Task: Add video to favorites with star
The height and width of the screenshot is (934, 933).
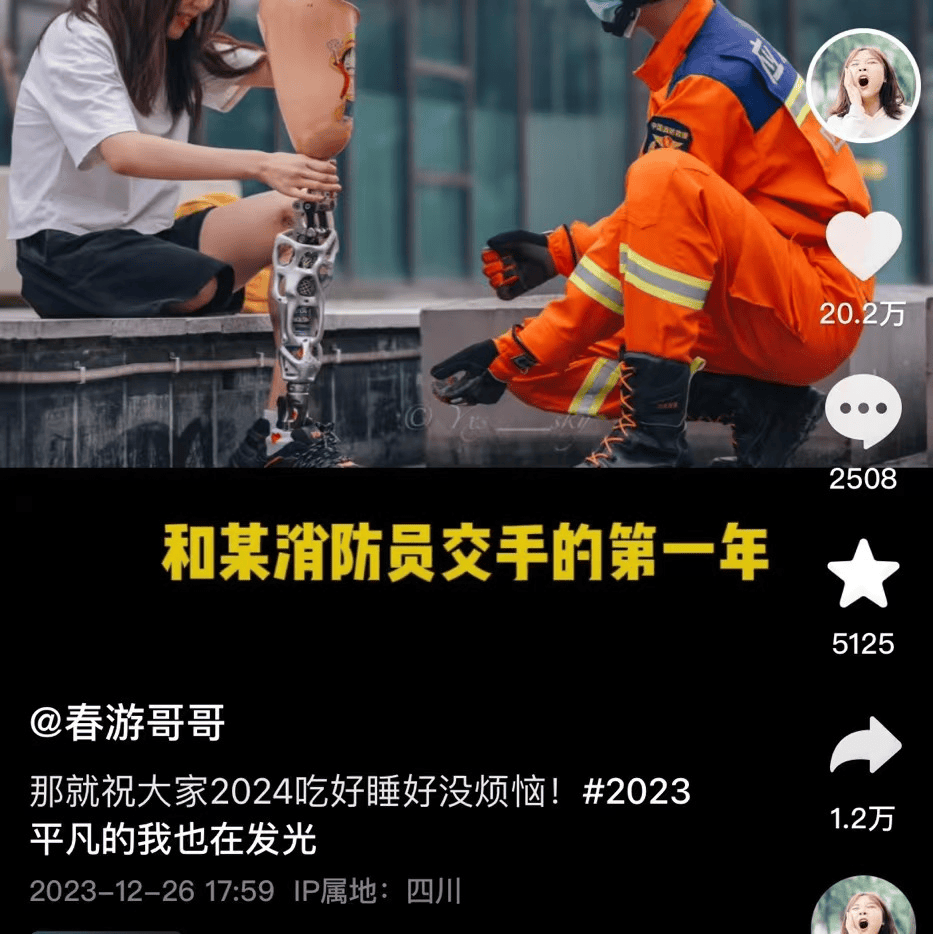Action: pyautogui.click(x=863, y=575)
